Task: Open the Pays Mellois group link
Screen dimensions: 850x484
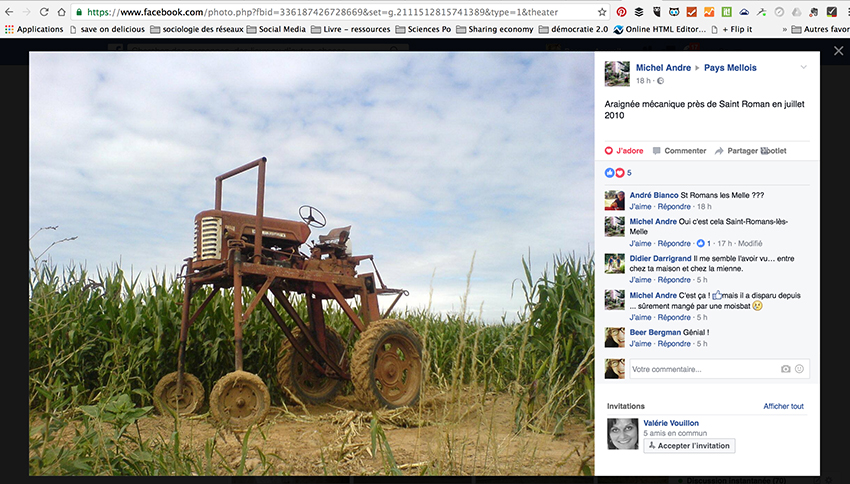Action: (730, 68)
